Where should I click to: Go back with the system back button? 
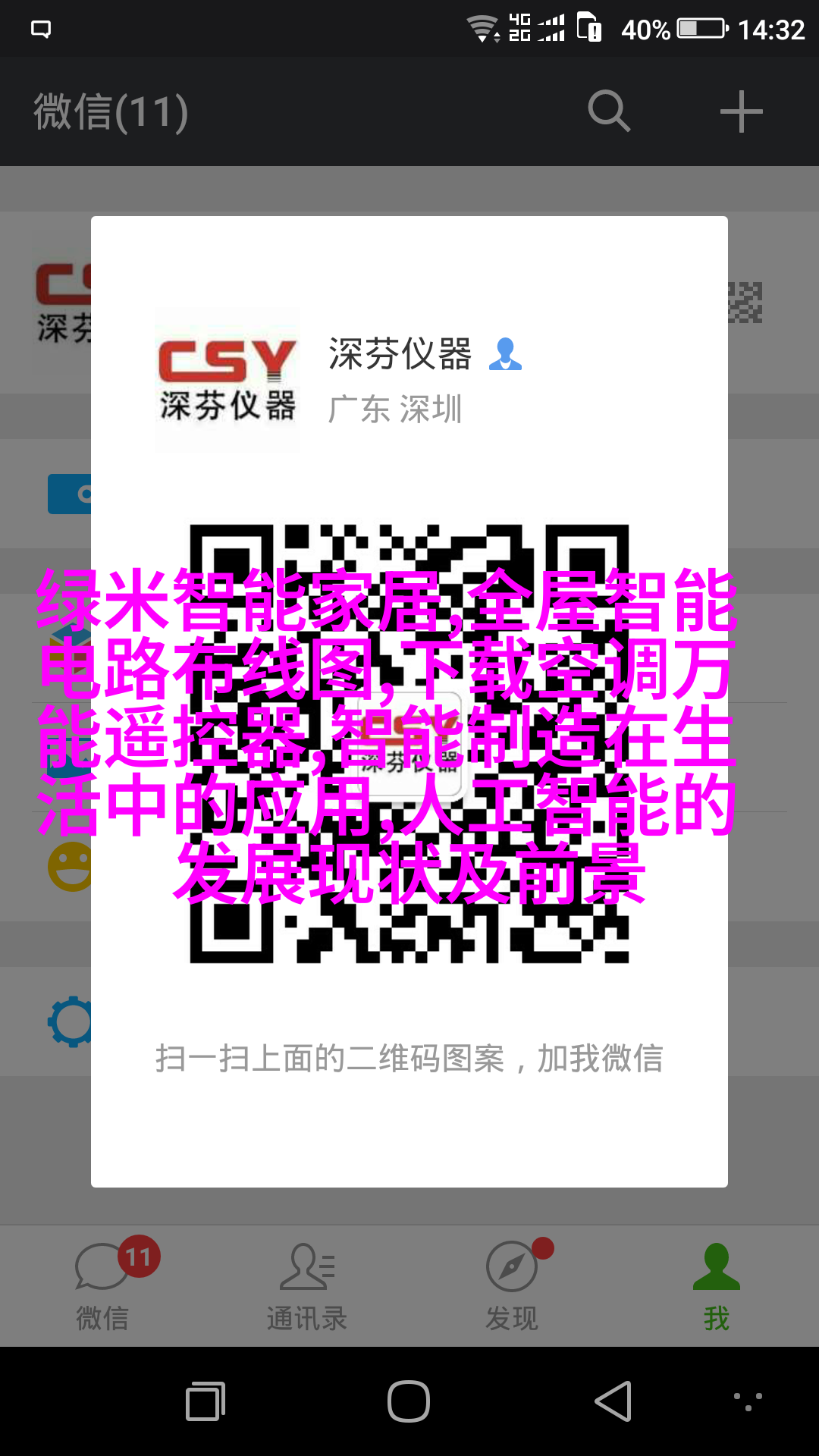pyautogui.click(x=613, y=1401)
